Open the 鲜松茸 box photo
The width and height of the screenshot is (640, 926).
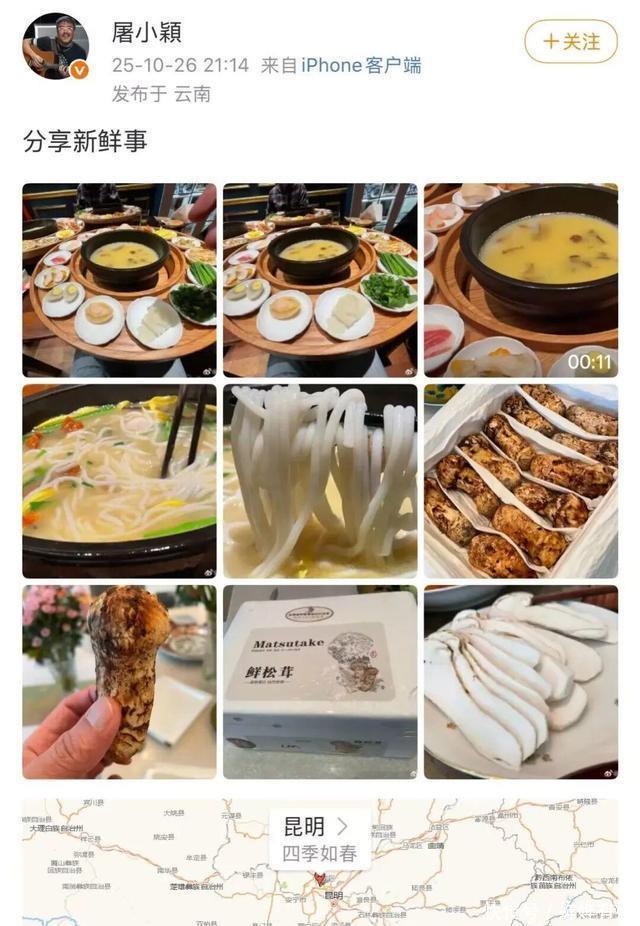click(x=320, y=681)
